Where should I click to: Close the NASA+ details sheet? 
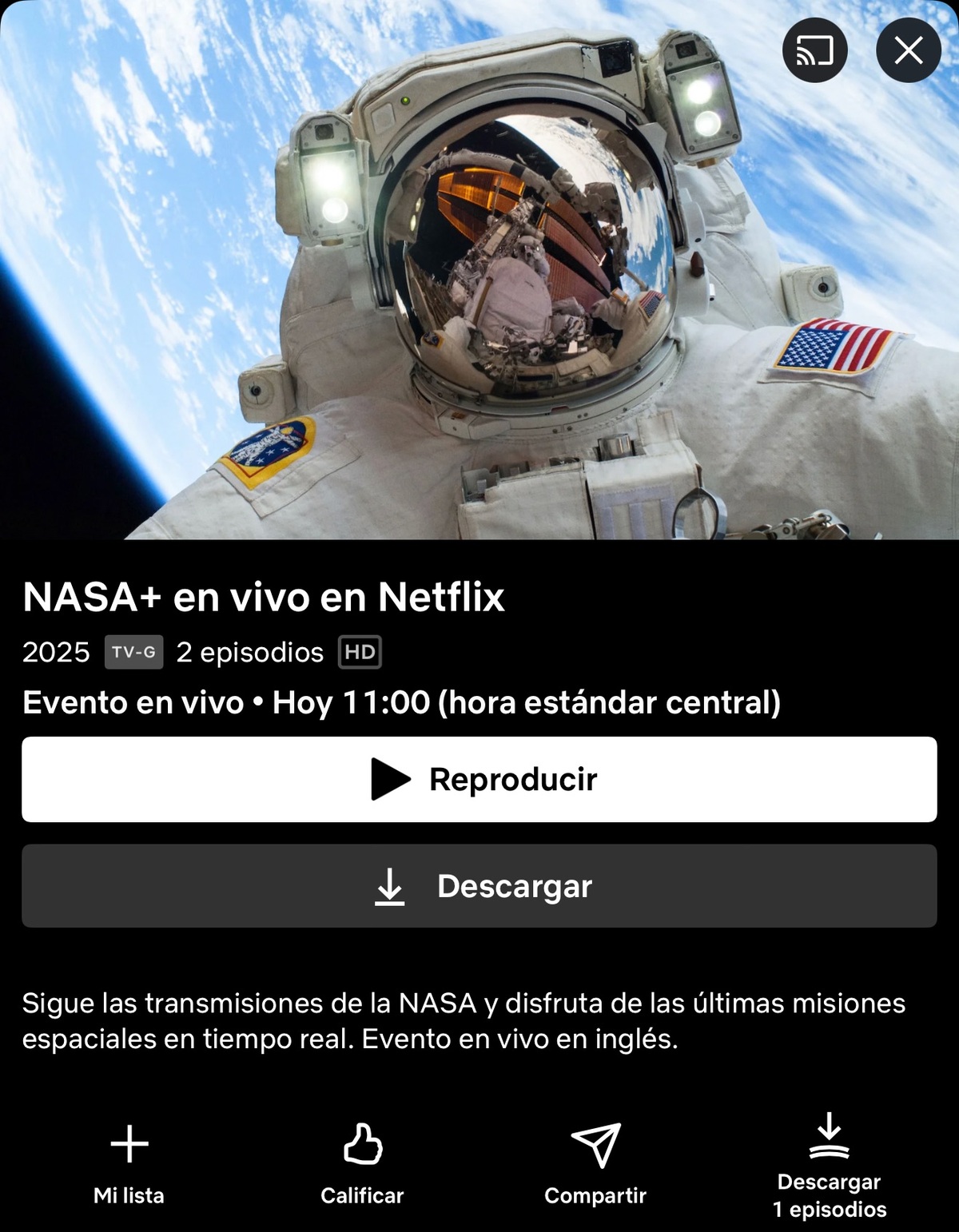(x=908, y=50)
